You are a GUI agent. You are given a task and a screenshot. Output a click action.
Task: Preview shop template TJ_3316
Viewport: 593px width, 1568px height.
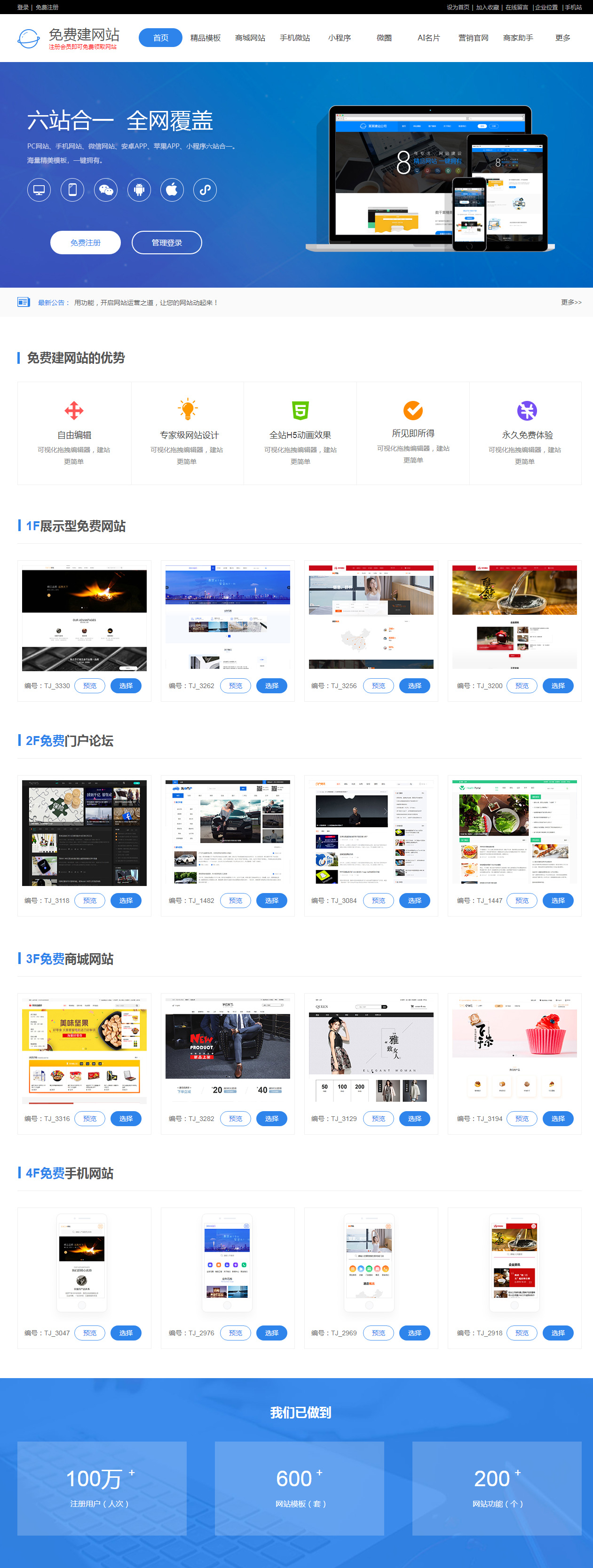(89, 1118)
